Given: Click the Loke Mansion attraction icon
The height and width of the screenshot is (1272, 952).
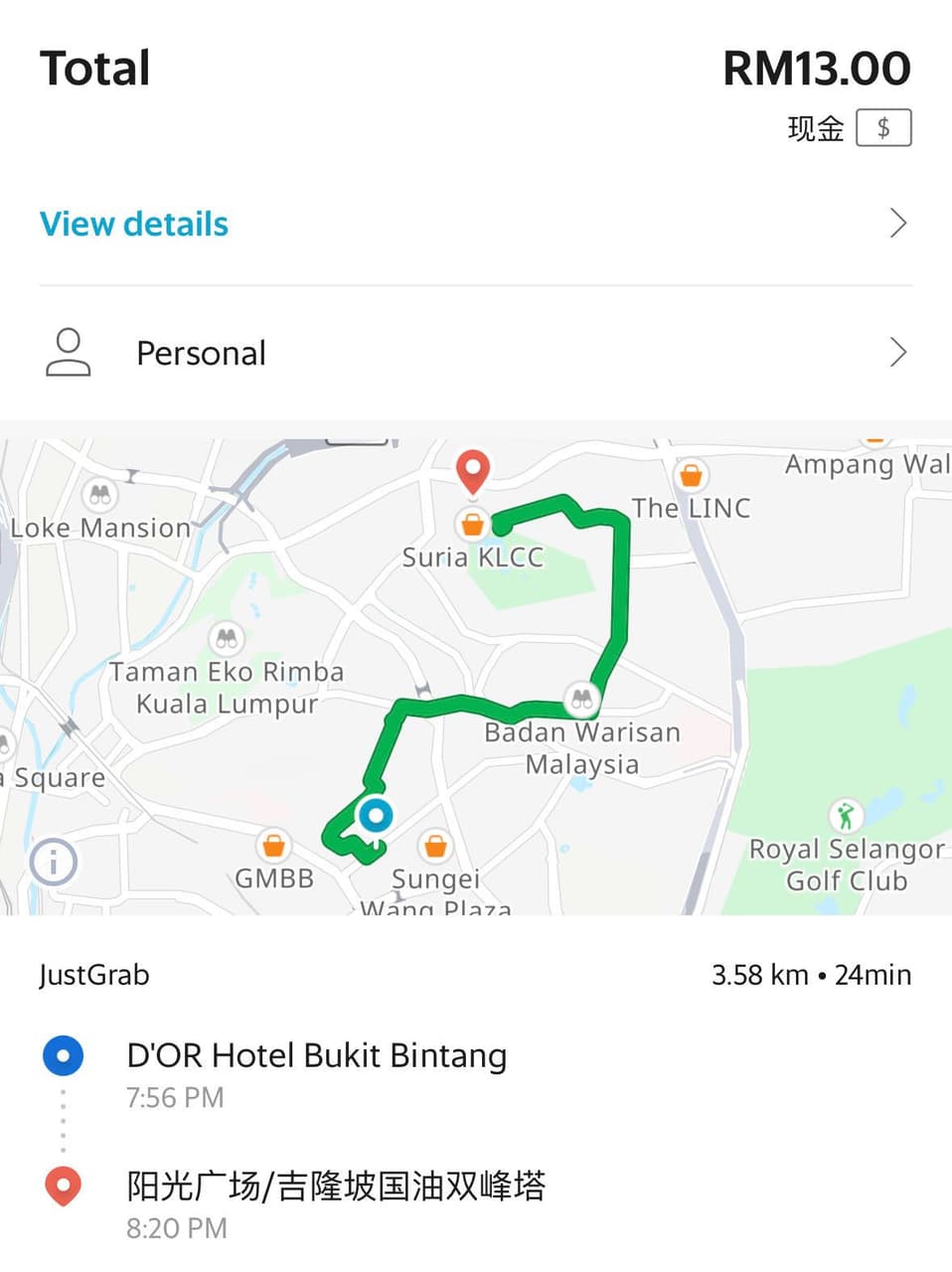Looking at the screenshot, I should pos(99,494).
